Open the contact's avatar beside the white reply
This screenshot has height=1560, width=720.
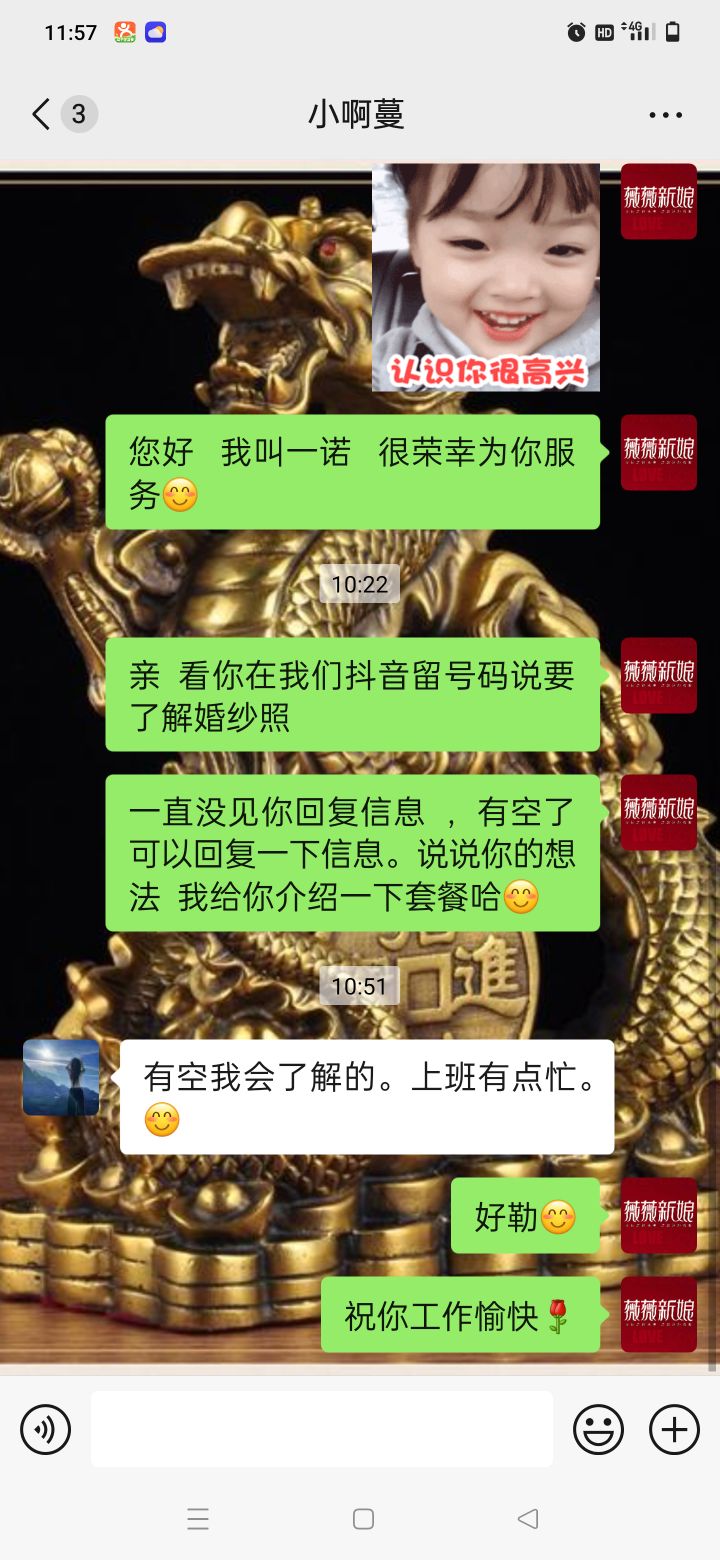[x=61, y=1077]
